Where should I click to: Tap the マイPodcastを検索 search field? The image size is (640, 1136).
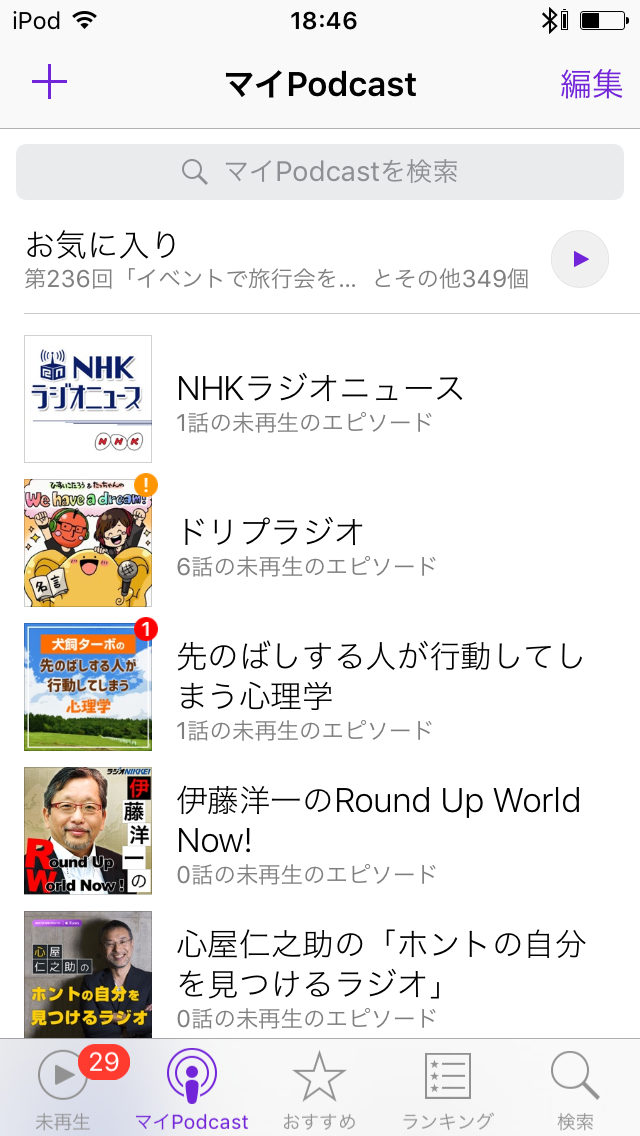[320, 172]
